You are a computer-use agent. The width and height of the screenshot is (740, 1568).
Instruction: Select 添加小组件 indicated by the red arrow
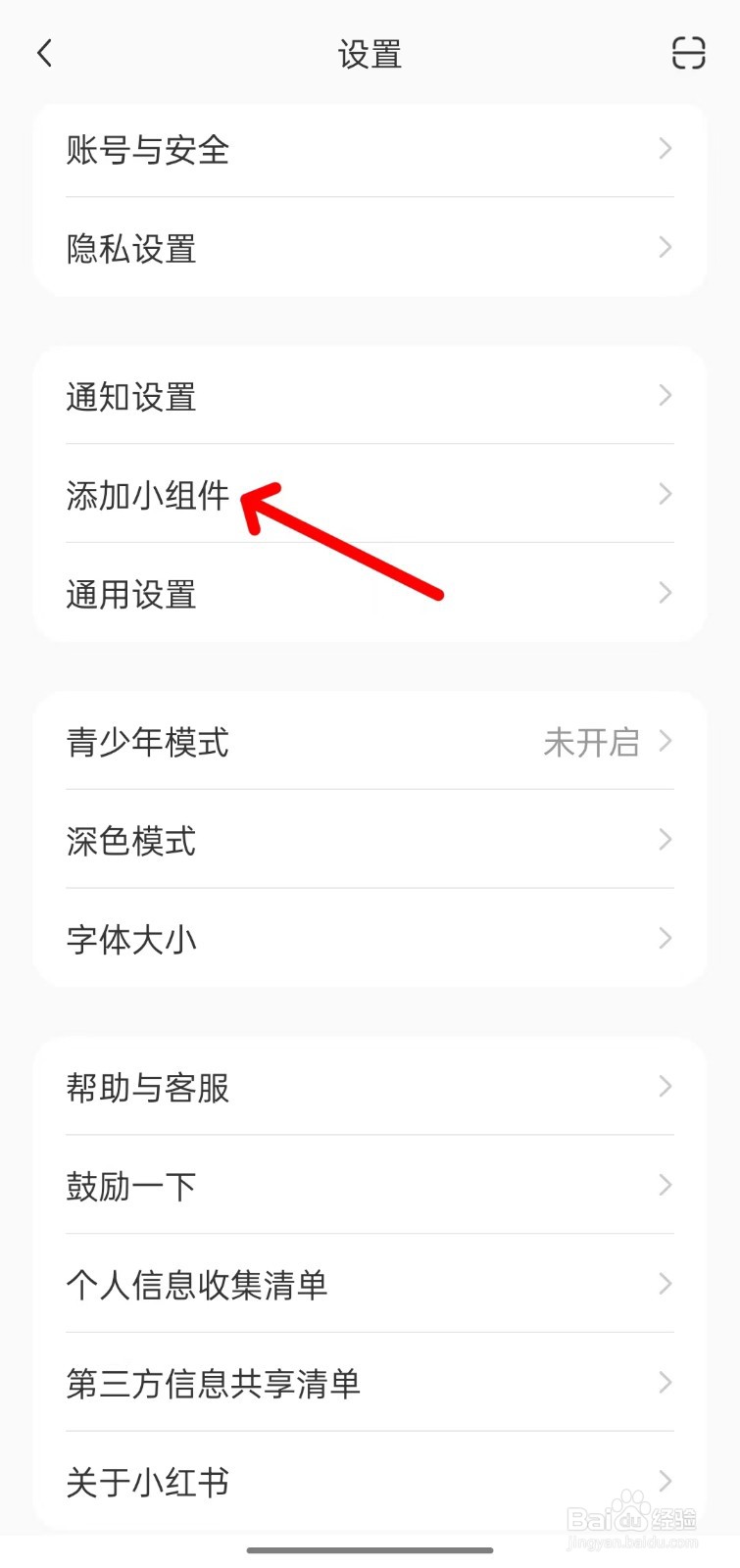pyautogui.click(x=147, y=495)
